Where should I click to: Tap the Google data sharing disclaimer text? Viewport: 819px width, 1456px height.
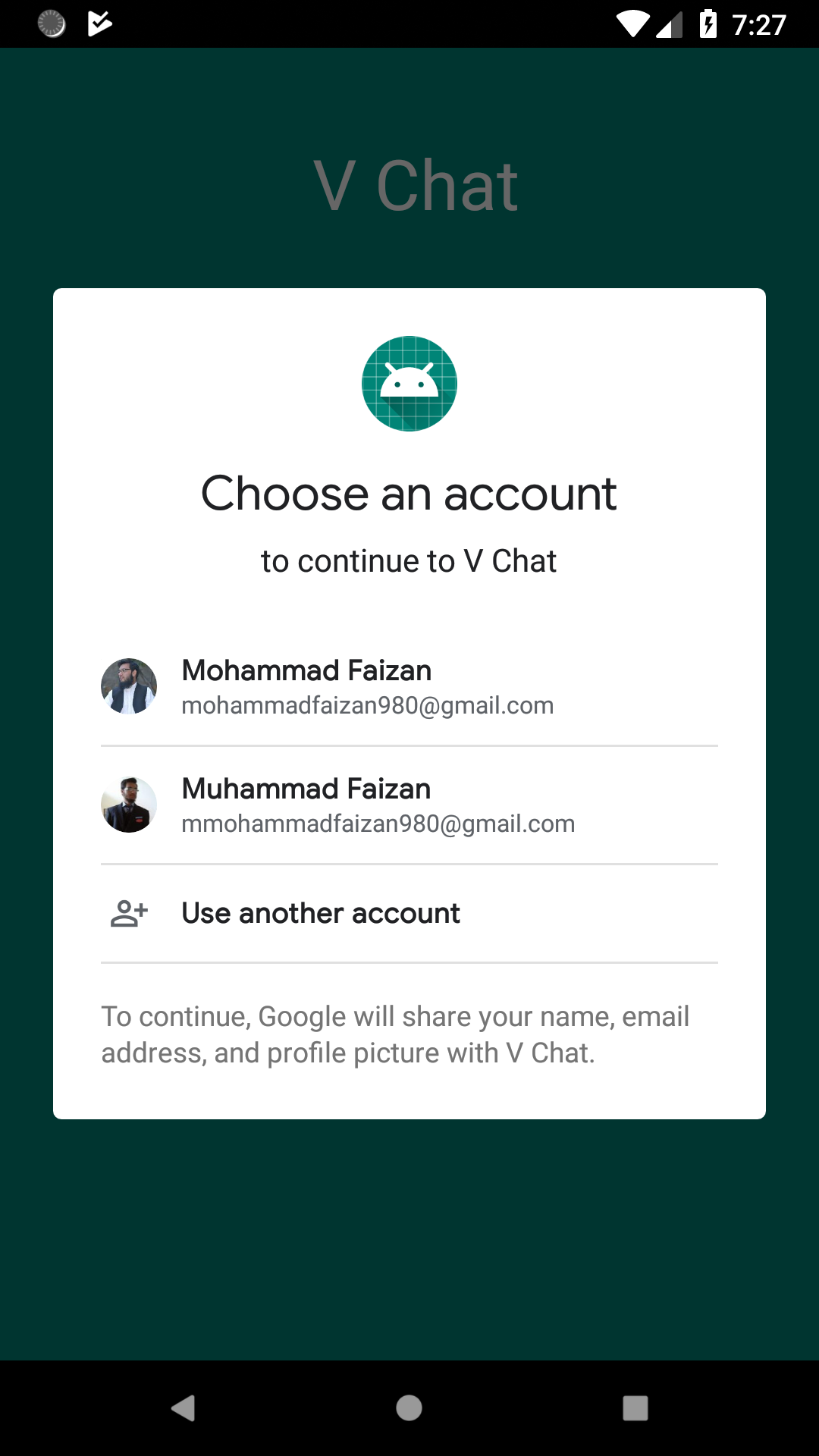click(x=395, y=1034)
